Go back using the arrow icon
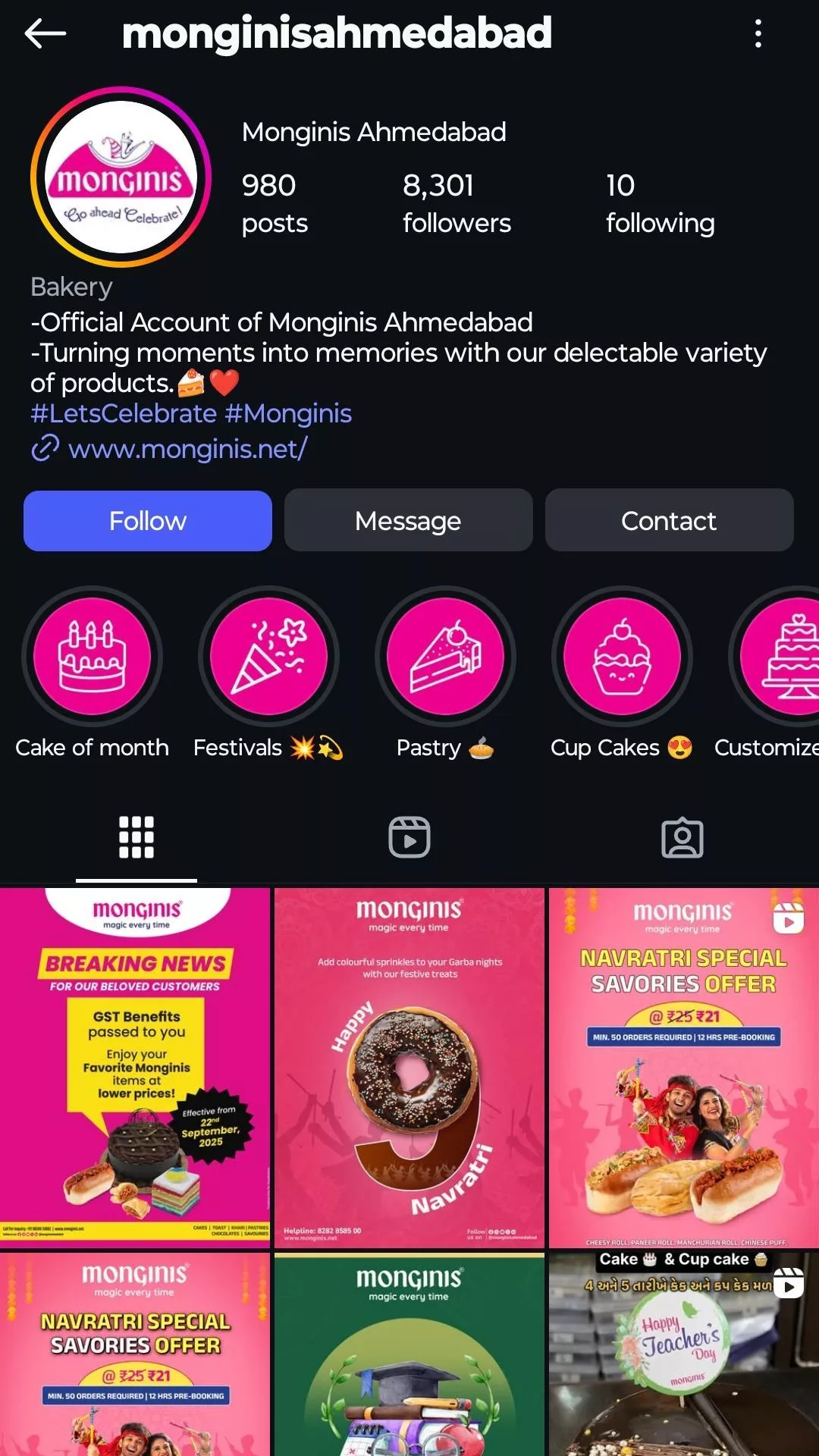 point(45,33)
